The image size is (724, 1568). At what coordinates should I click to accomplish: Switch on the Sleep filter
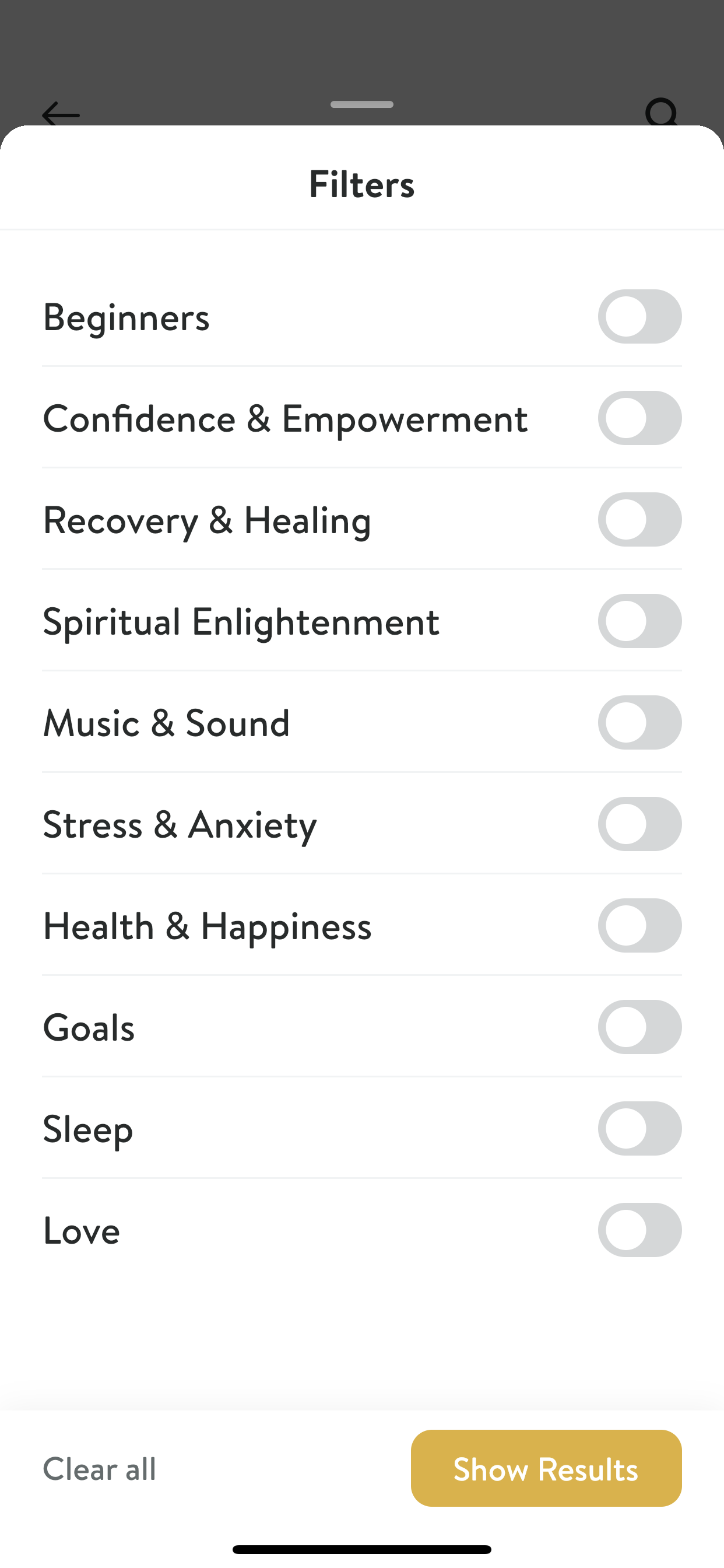(x=639, y=1129)
